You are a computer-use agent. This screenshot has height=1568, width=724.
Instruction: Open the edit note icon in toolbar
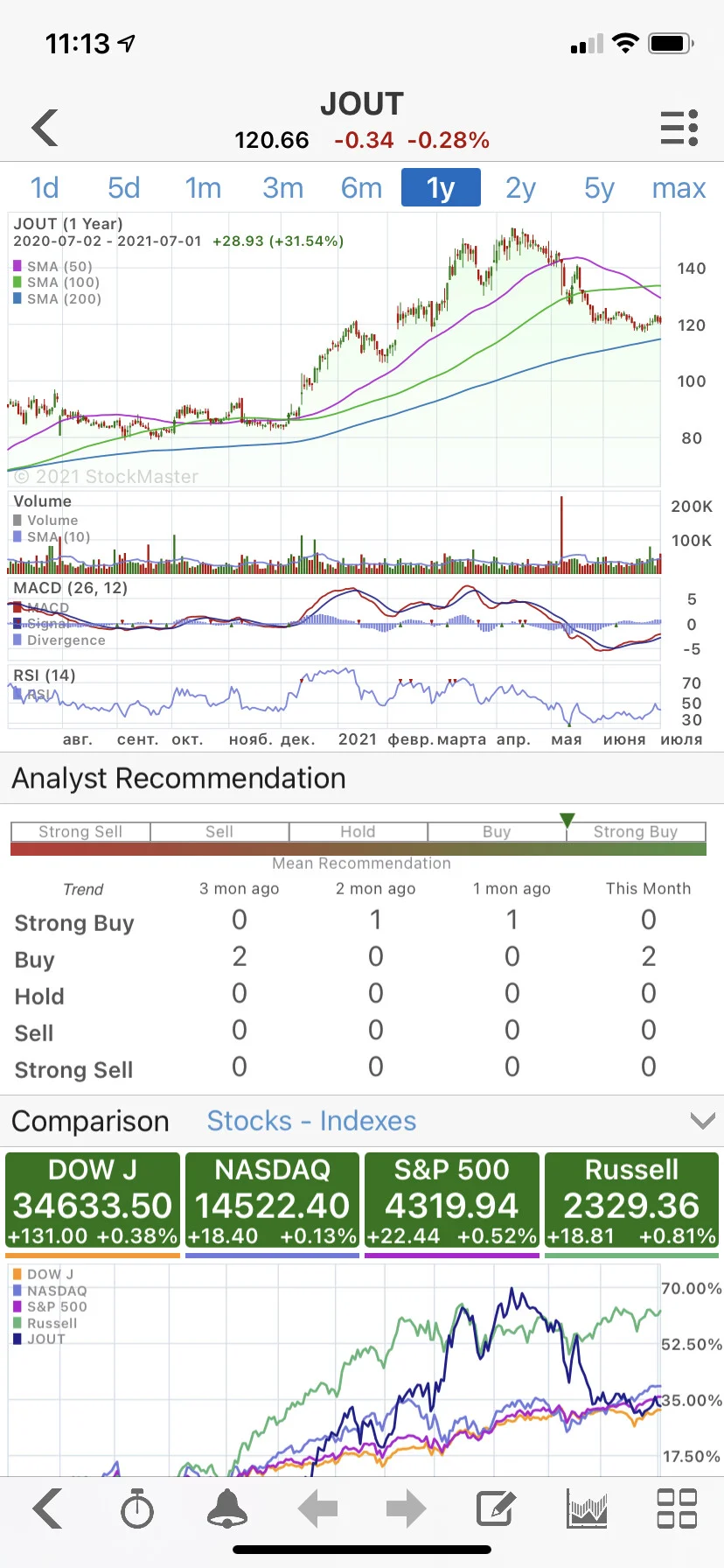pos(495,1508)
